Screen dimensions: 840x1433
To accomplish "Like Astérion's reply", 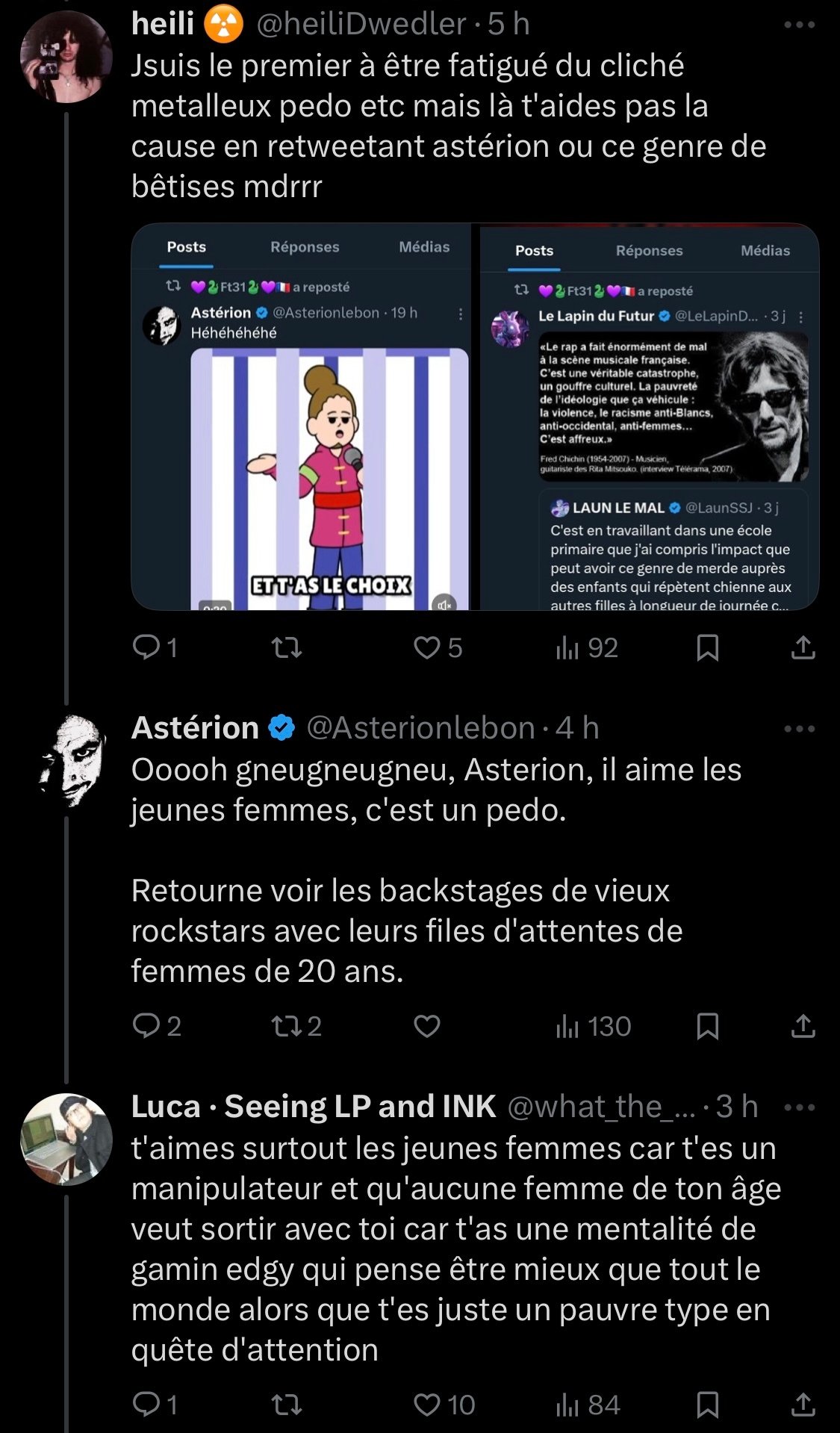I will point(427,1026).
